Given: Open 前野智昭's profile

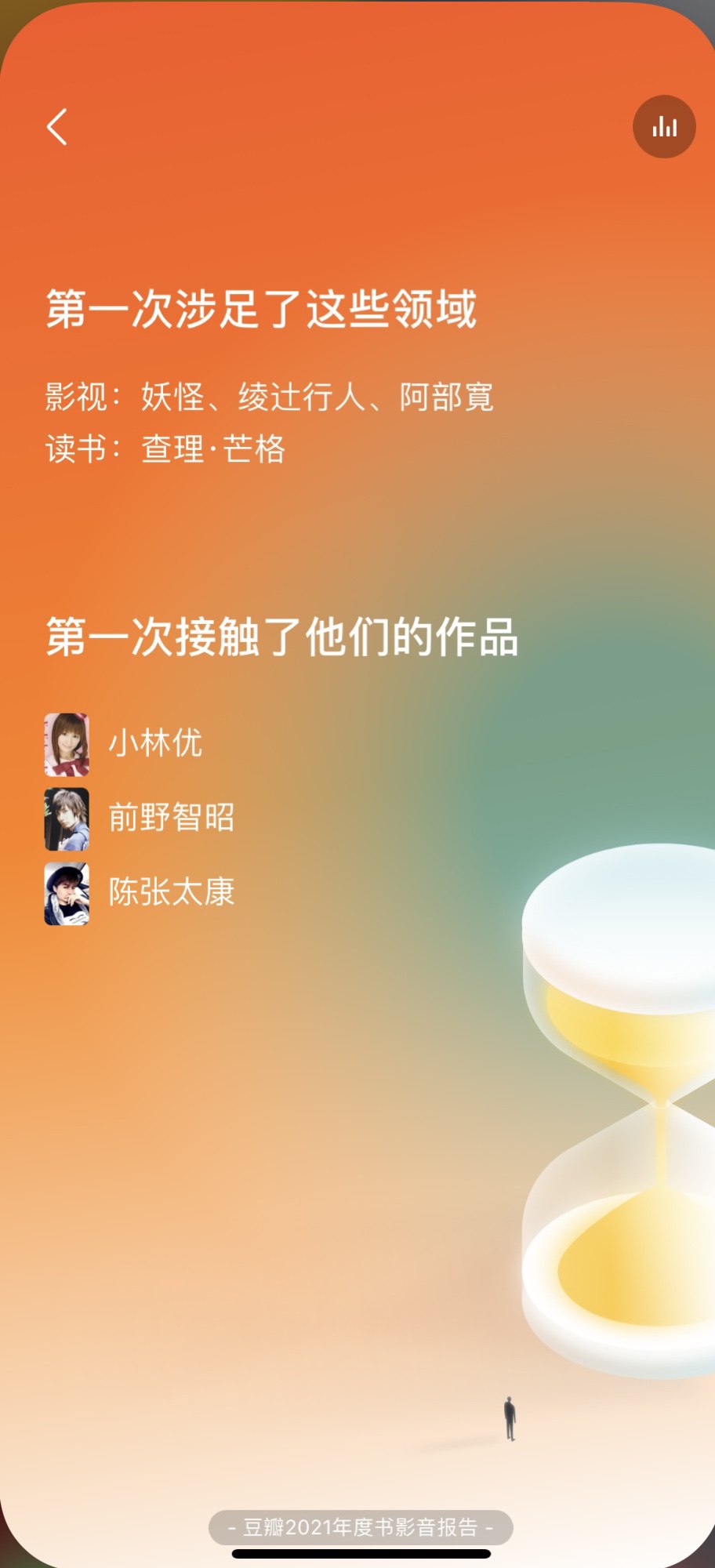Looking at the screenshot, I should pyautogui.click(x=170, y=818).
